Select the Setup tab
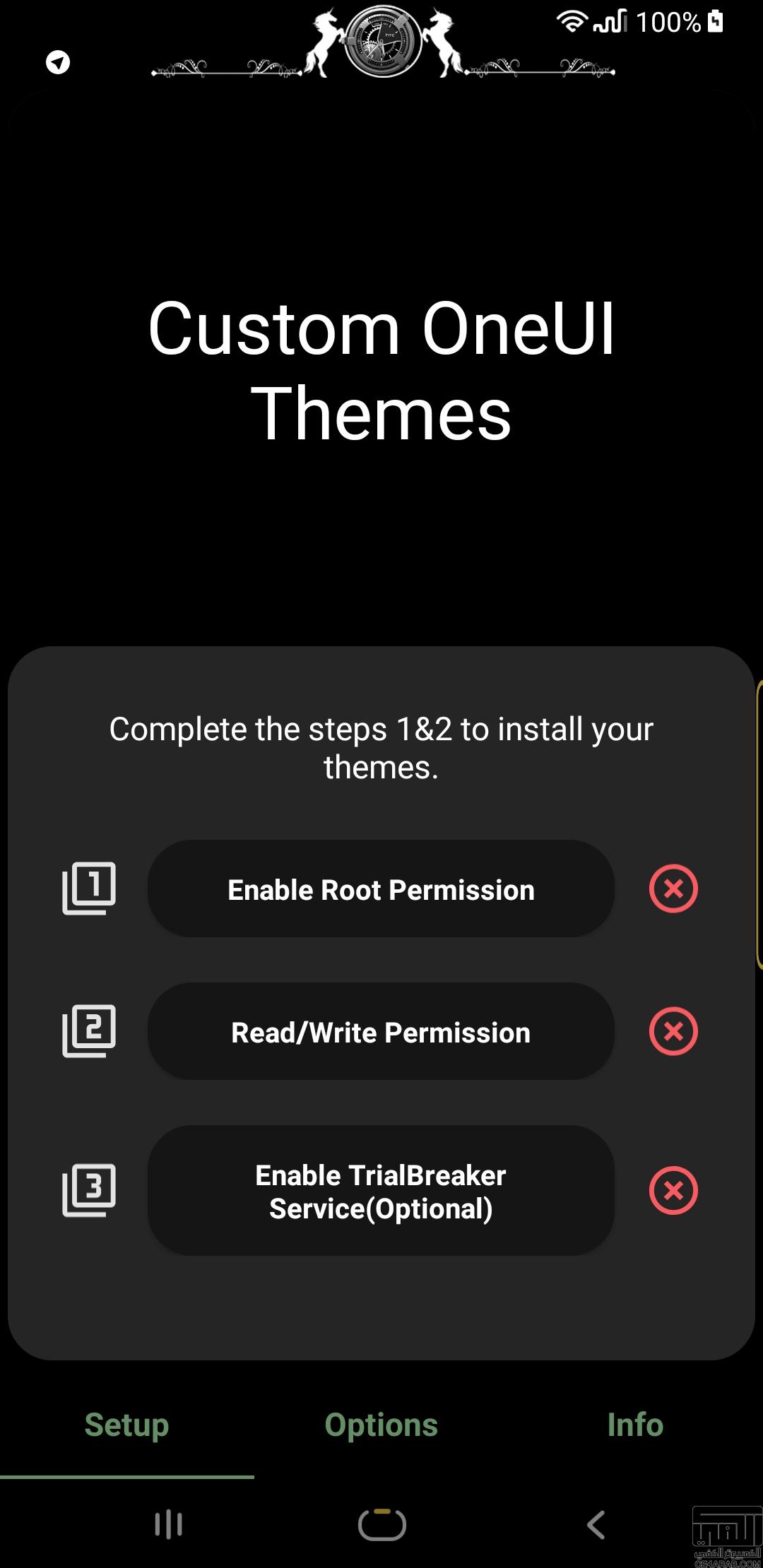 click(x=126, y=1425)
